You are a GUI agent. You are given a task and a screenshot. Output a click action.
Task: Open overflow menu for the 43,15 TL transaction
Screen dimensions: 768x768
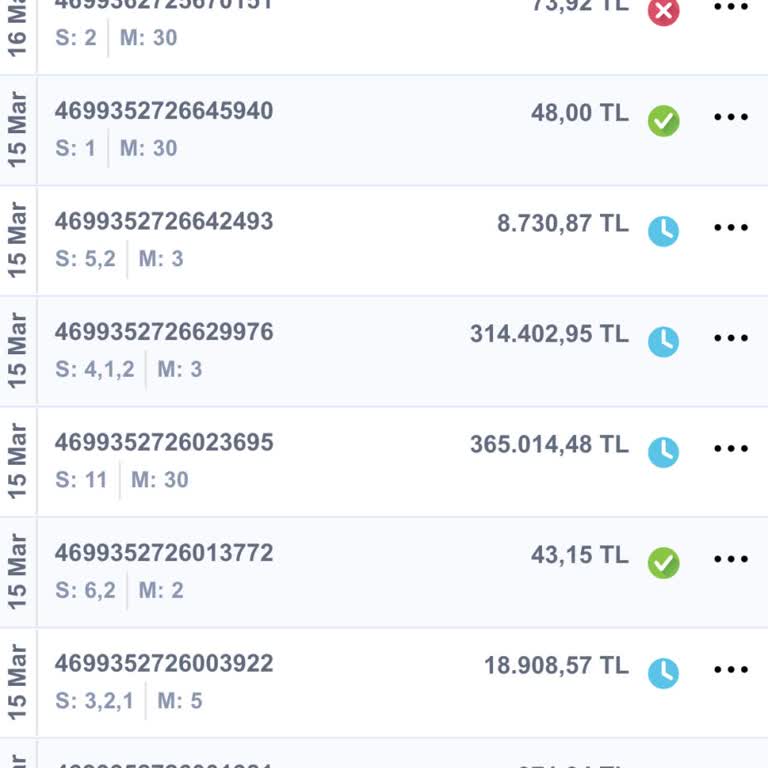[x=731, y=559]
